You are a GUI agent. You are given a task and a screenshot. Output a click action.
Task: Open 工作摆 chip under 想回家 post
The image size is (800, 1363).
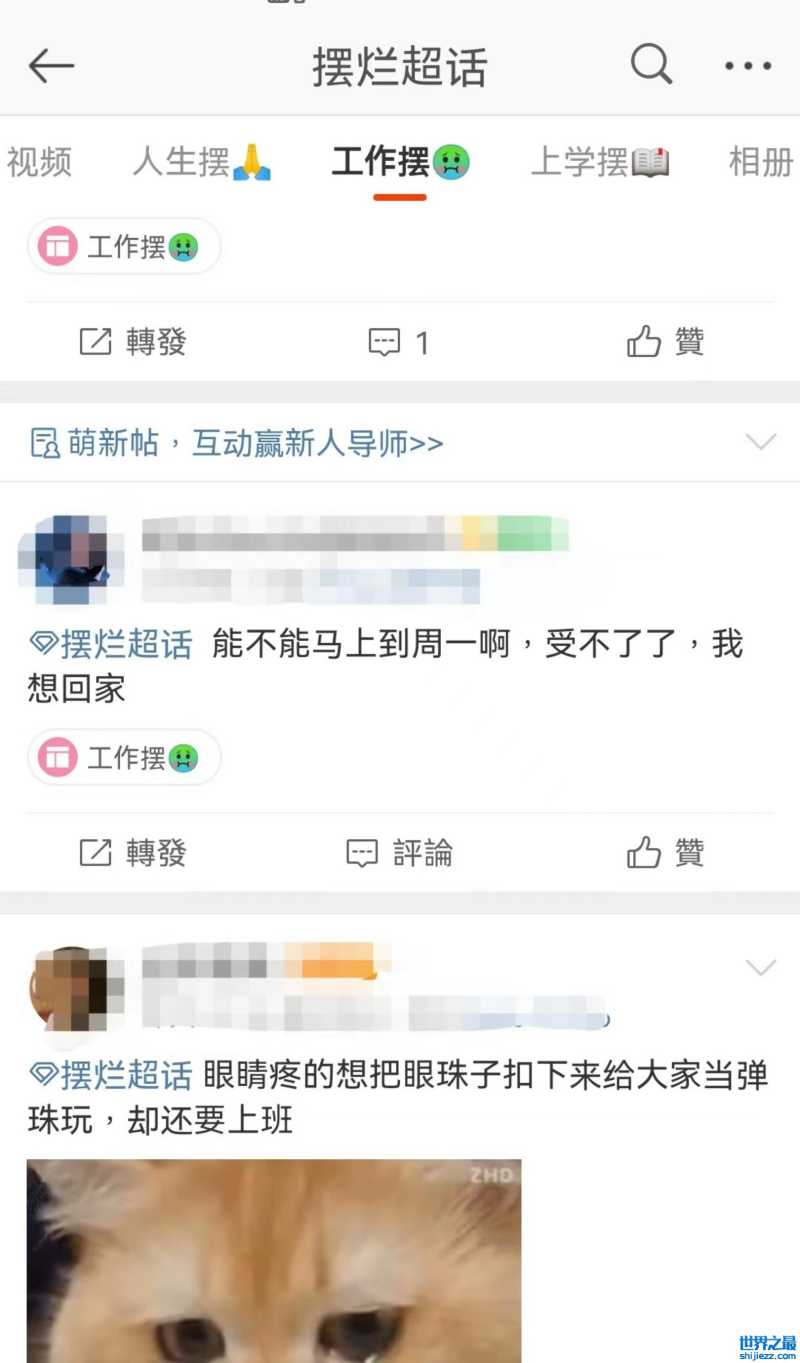coord(124,757)
